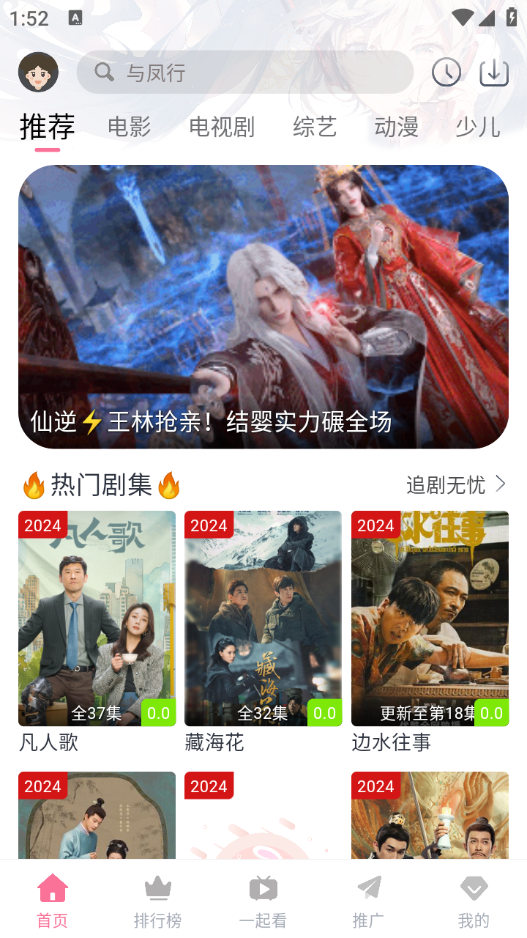Tap 追剧无忧 to see more
527x938 pixels.
(456, 485)
